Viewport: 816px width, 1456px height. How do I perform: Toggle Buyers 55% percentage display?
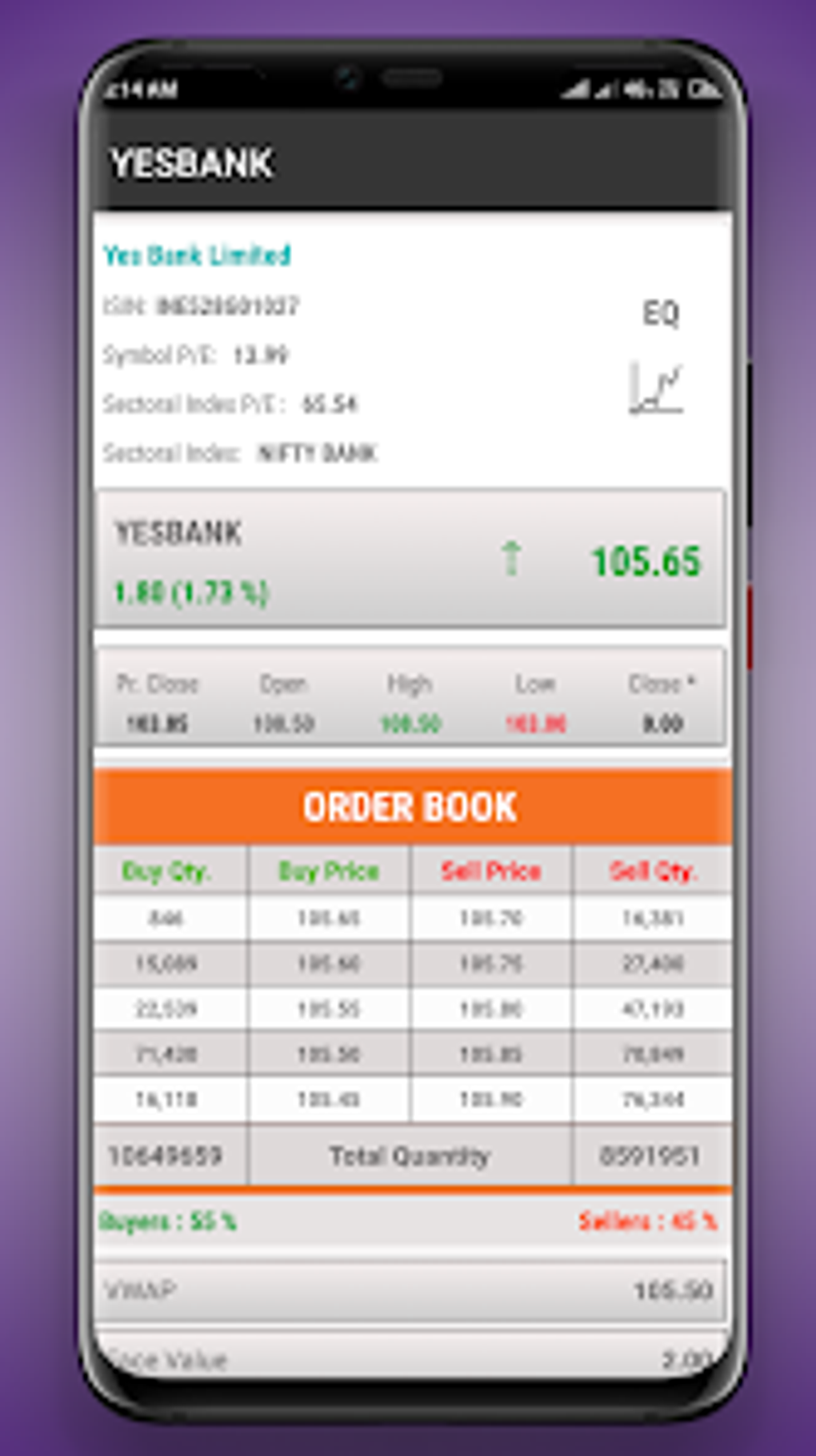point(166,1221)
